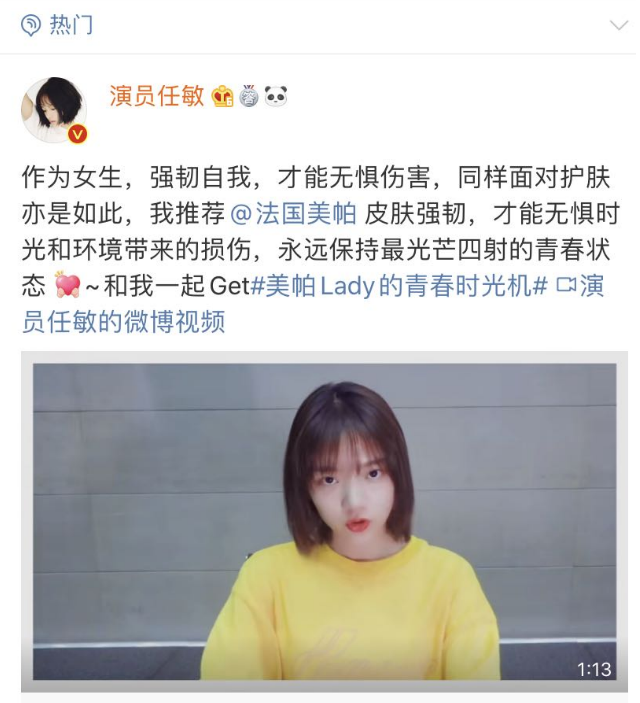The width and height of the screenshot is (640, 703).
Task: Open the 演员任敏 username link
Action: (x=157, y=96)
